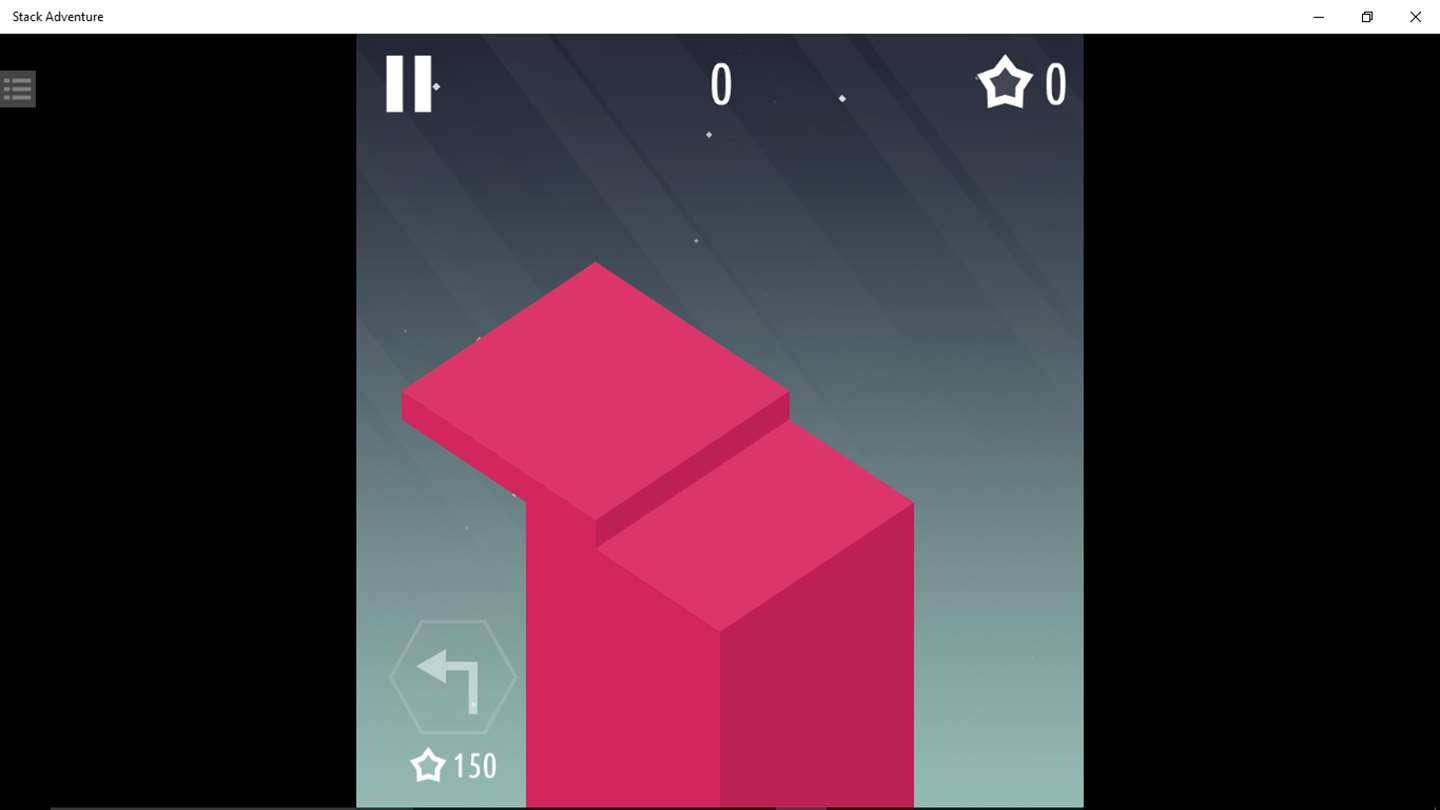Screen dimensions: 1440x810
Task: Pause the game
Action: (408, 84)
